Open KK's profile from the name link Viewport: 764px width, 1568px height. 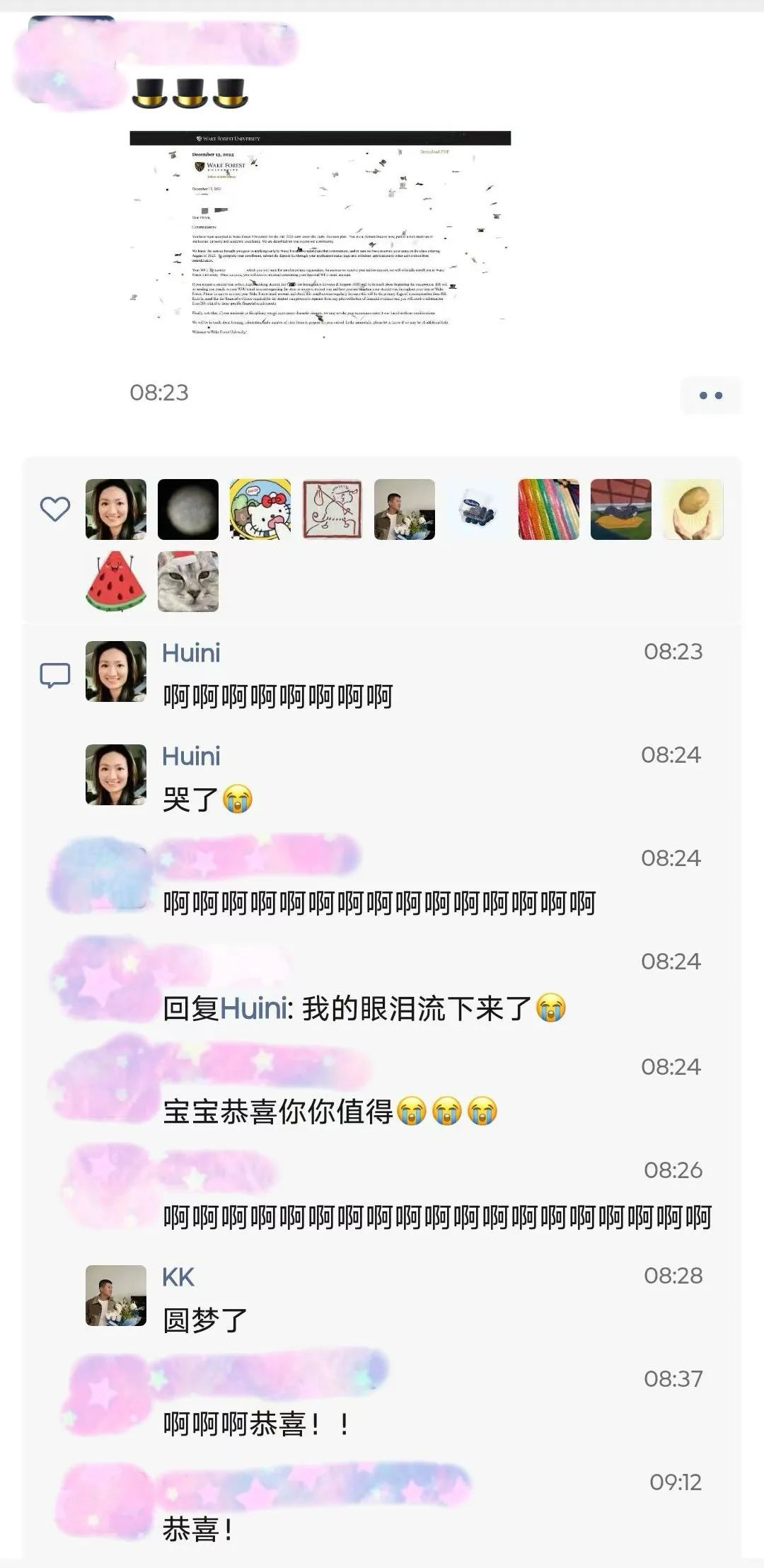(178, 1277)
